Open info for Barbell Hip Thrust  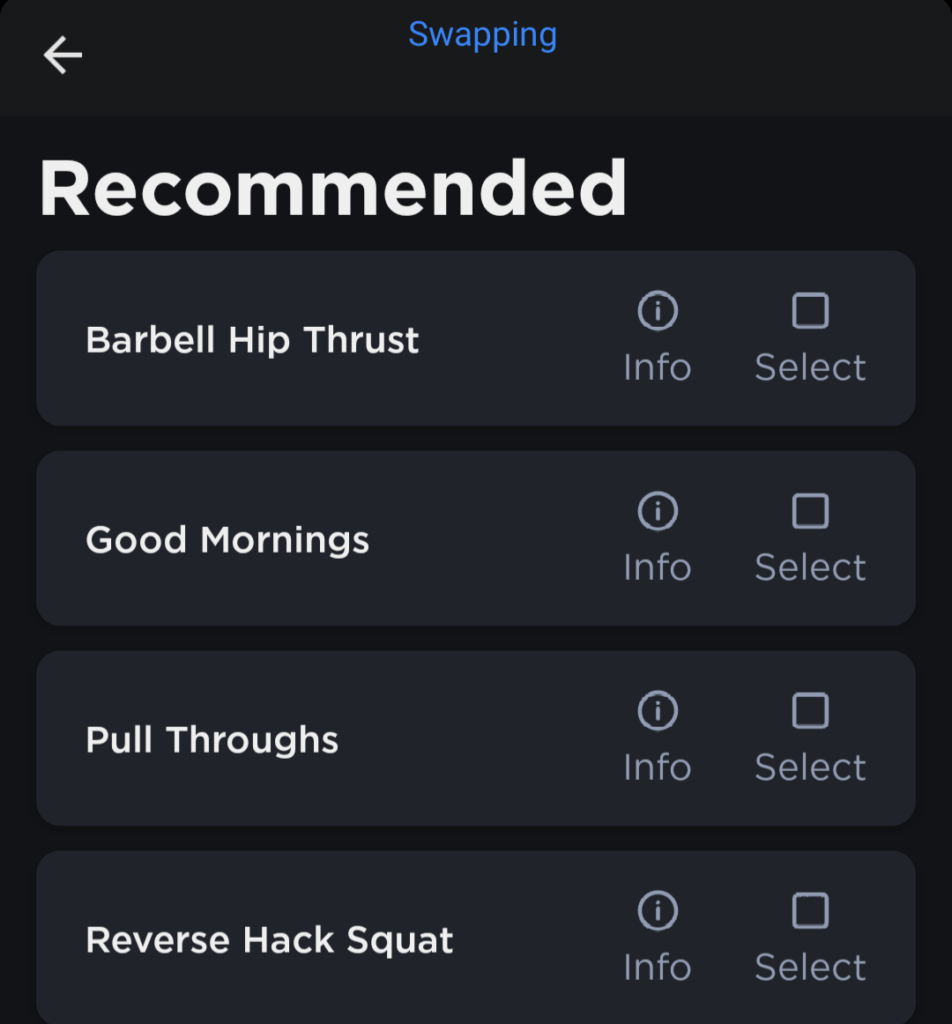657,313
